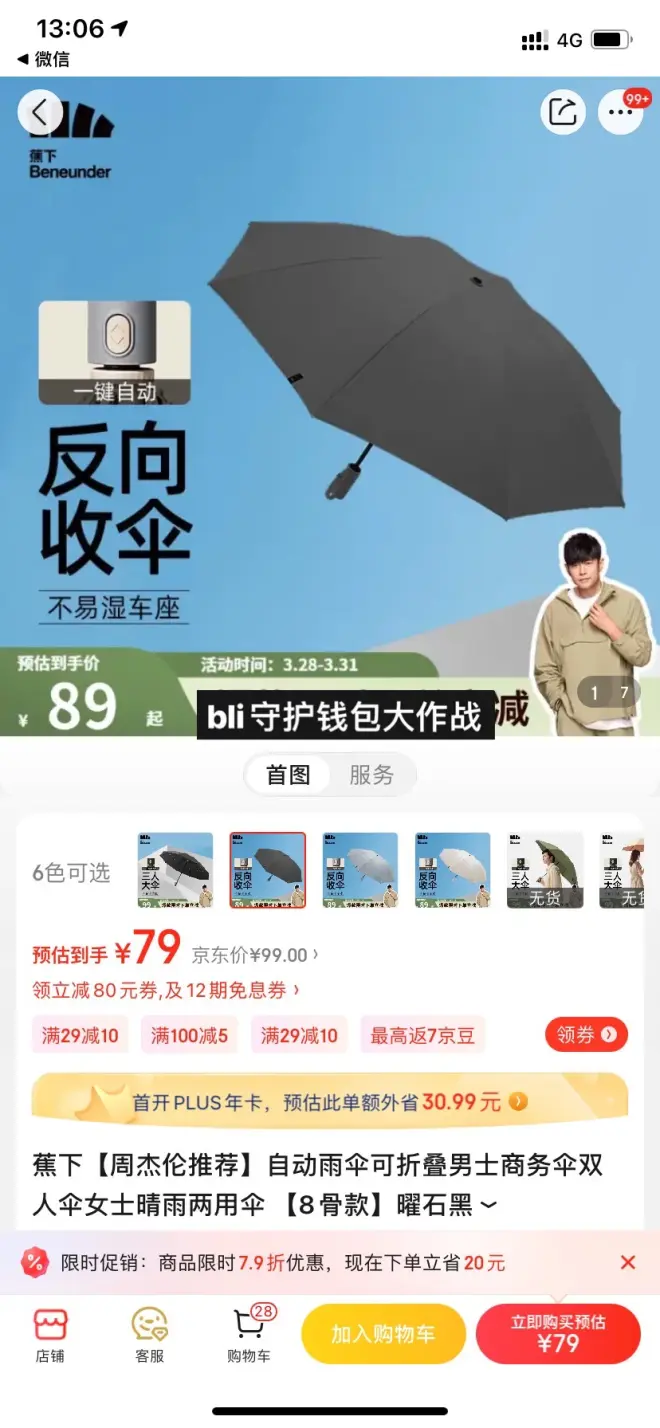Image resolution: width=660 pixels, height=1428 pixels.
Task: Open the 领立减80元券 offer link
Action: (166, 990)
